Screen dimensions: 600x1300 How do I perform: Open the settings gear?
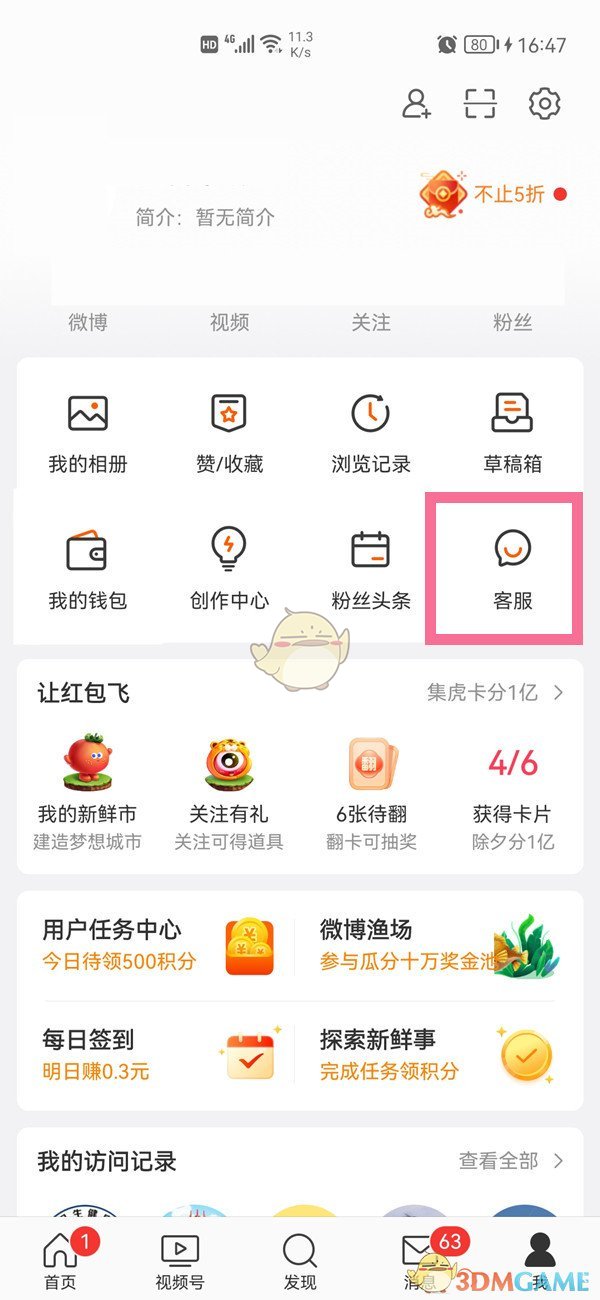pos(544,104)
